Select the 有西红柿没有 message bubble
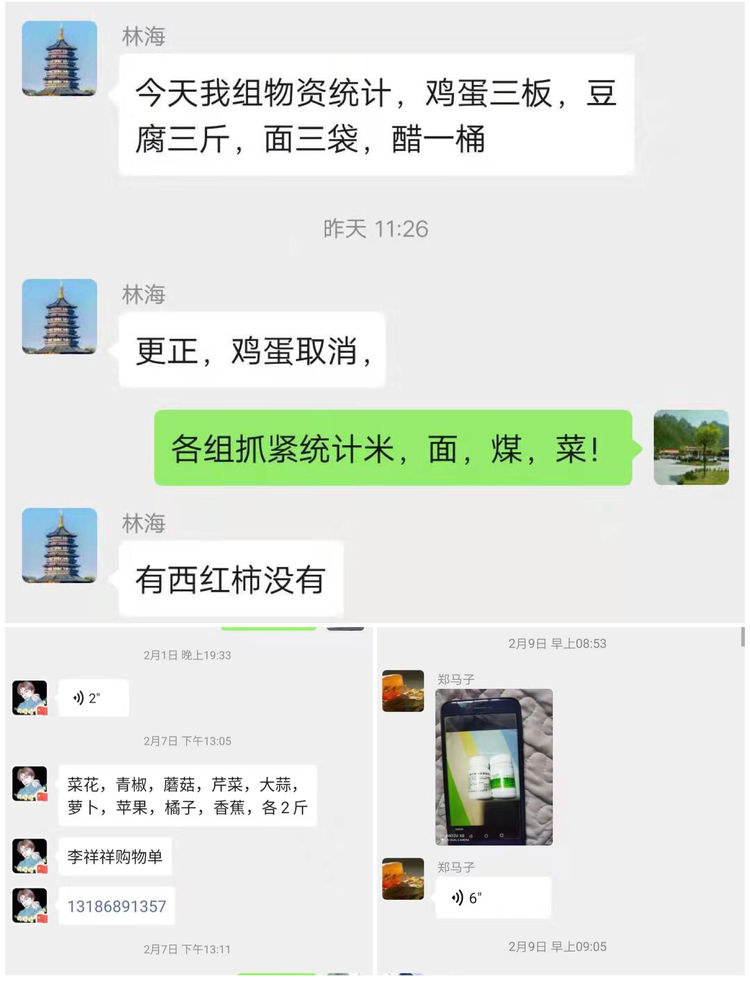The width and height of the screenshot is (750, 1000). tap(230, 578)
